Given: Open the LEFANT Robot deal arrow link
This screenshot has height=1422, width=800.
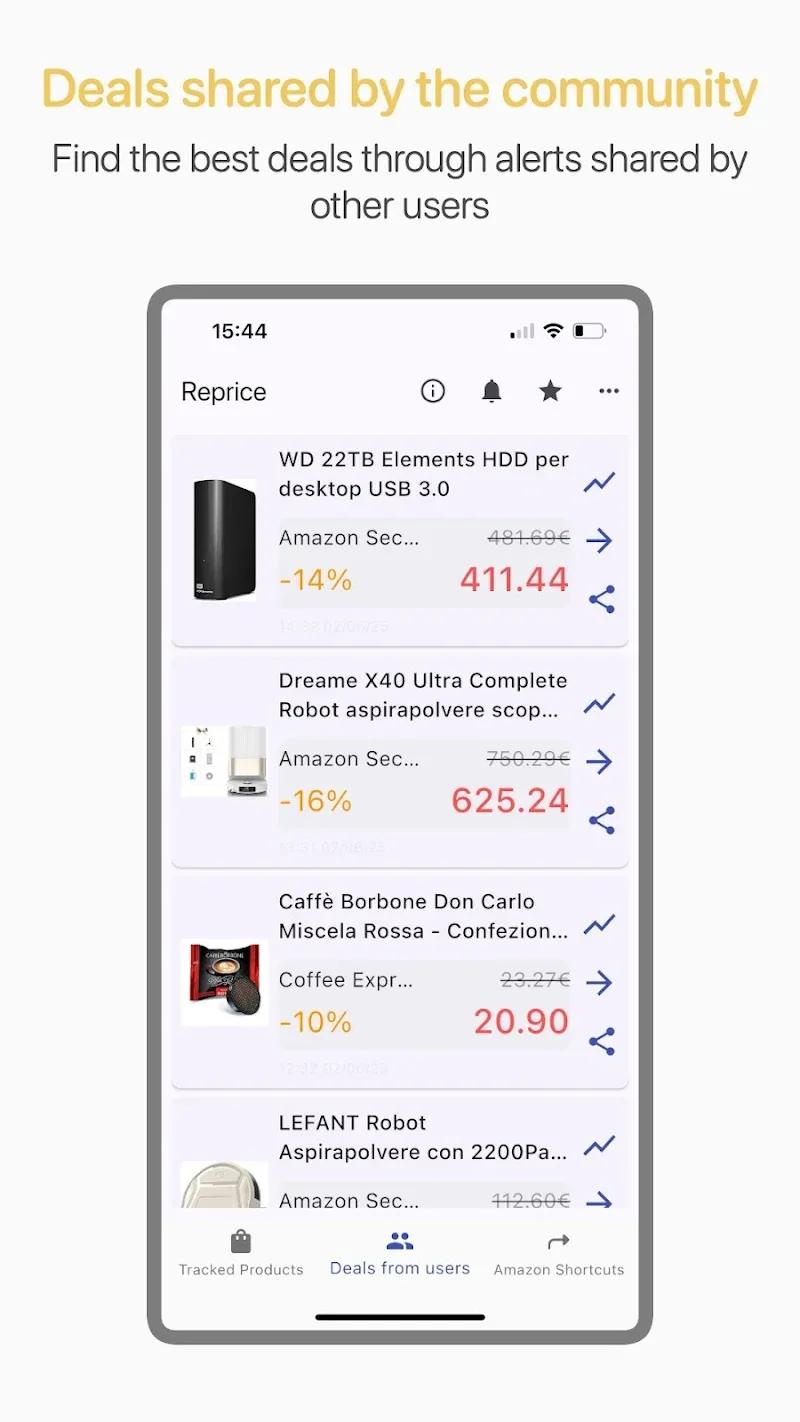Looking at the screenshot, I should click(599, 1200).
